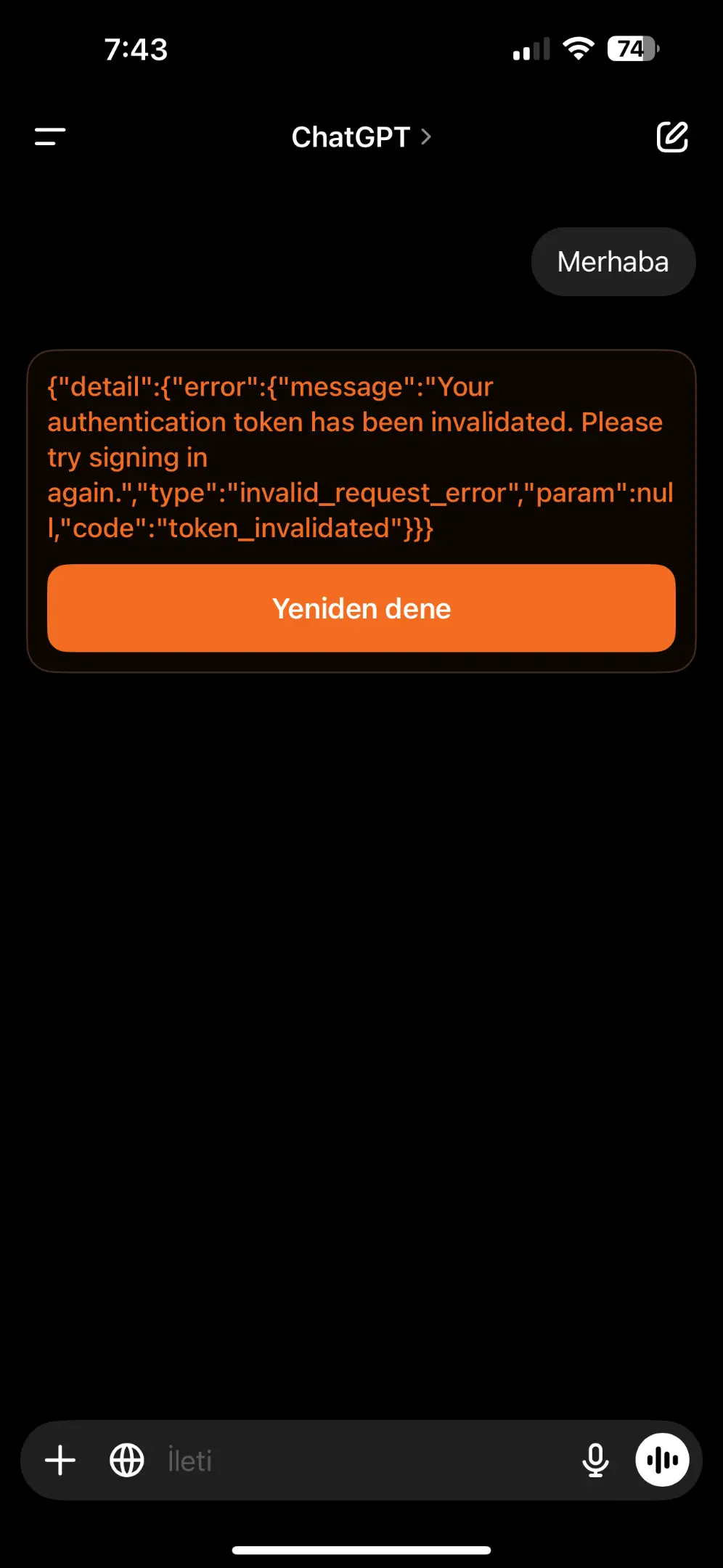
Task: Launch voice conversation mode
Action: coord(662,1461)
